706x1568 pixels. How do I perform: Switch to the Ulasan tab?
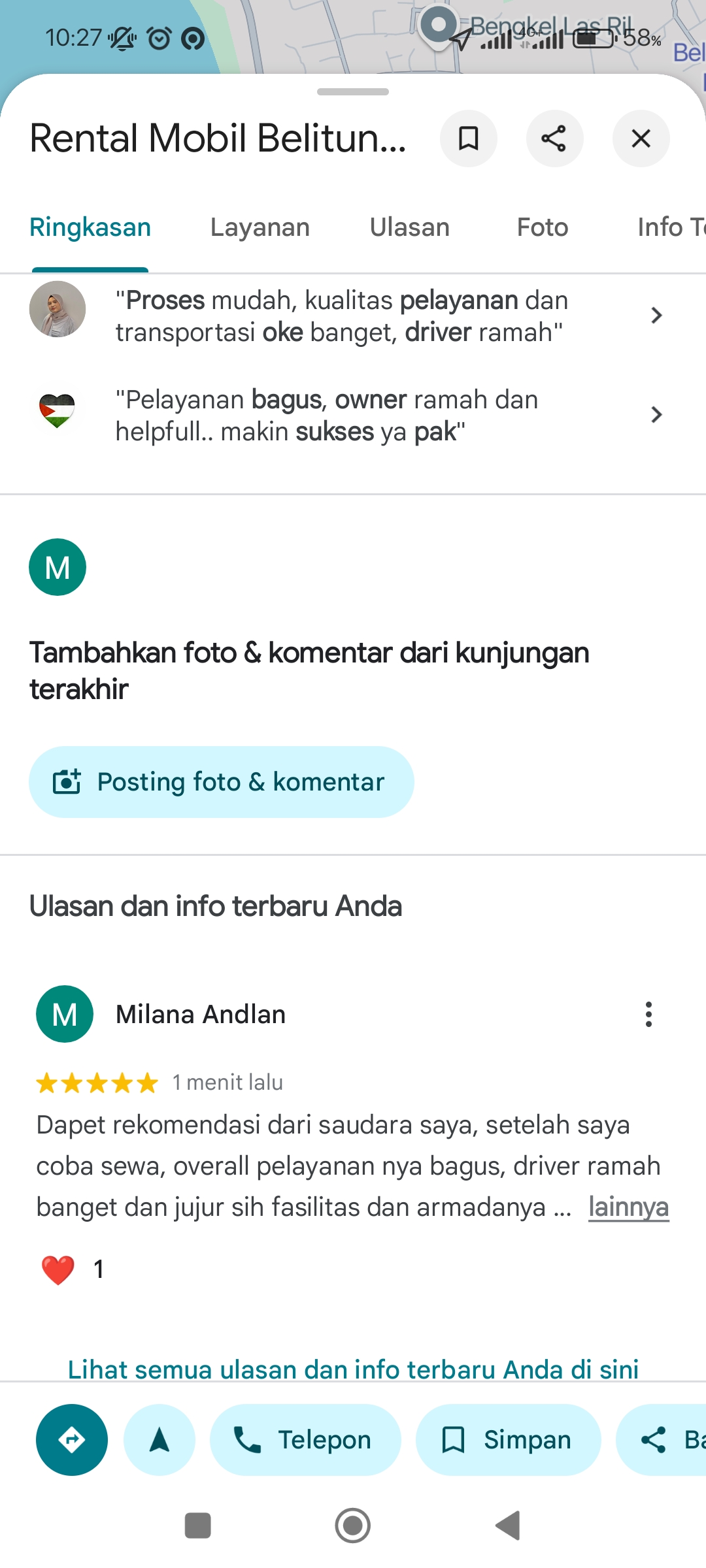coord(409,227)
